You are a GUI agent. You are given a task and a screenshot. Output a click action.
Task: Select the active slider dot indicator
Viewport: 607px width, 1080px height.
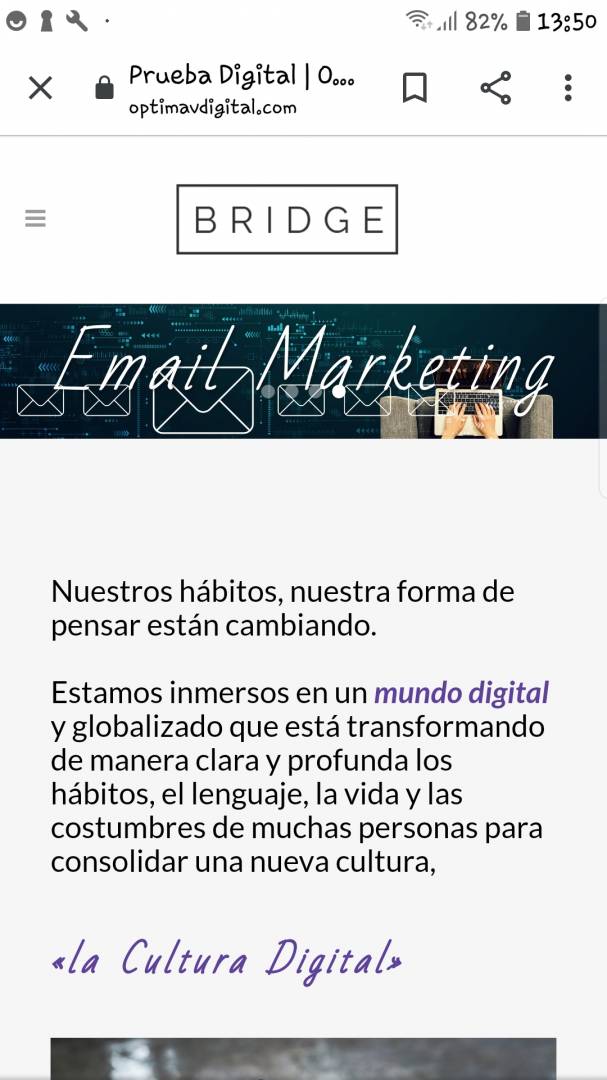click(338, 391)
